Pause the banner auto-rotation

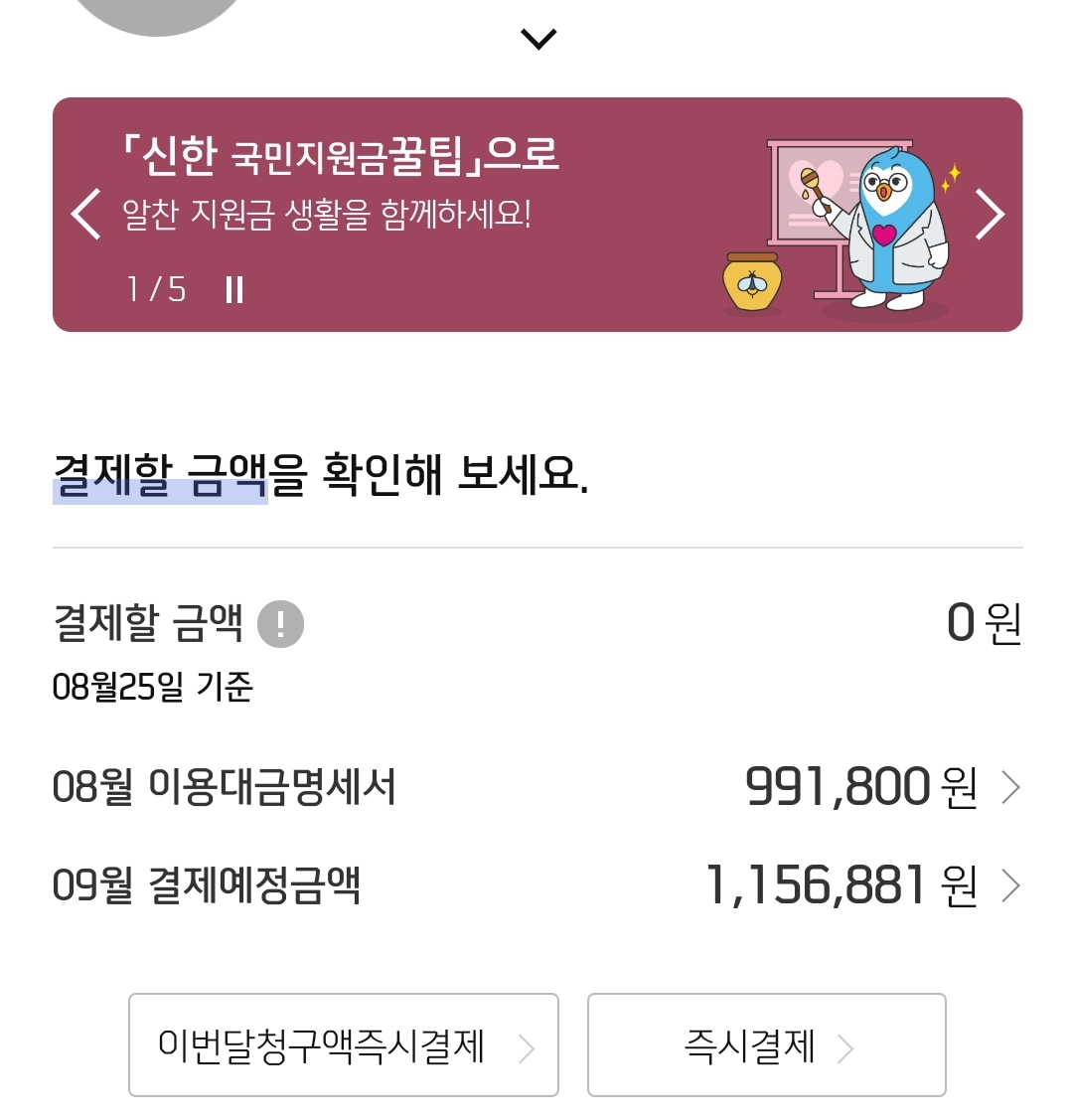[234, 289]
